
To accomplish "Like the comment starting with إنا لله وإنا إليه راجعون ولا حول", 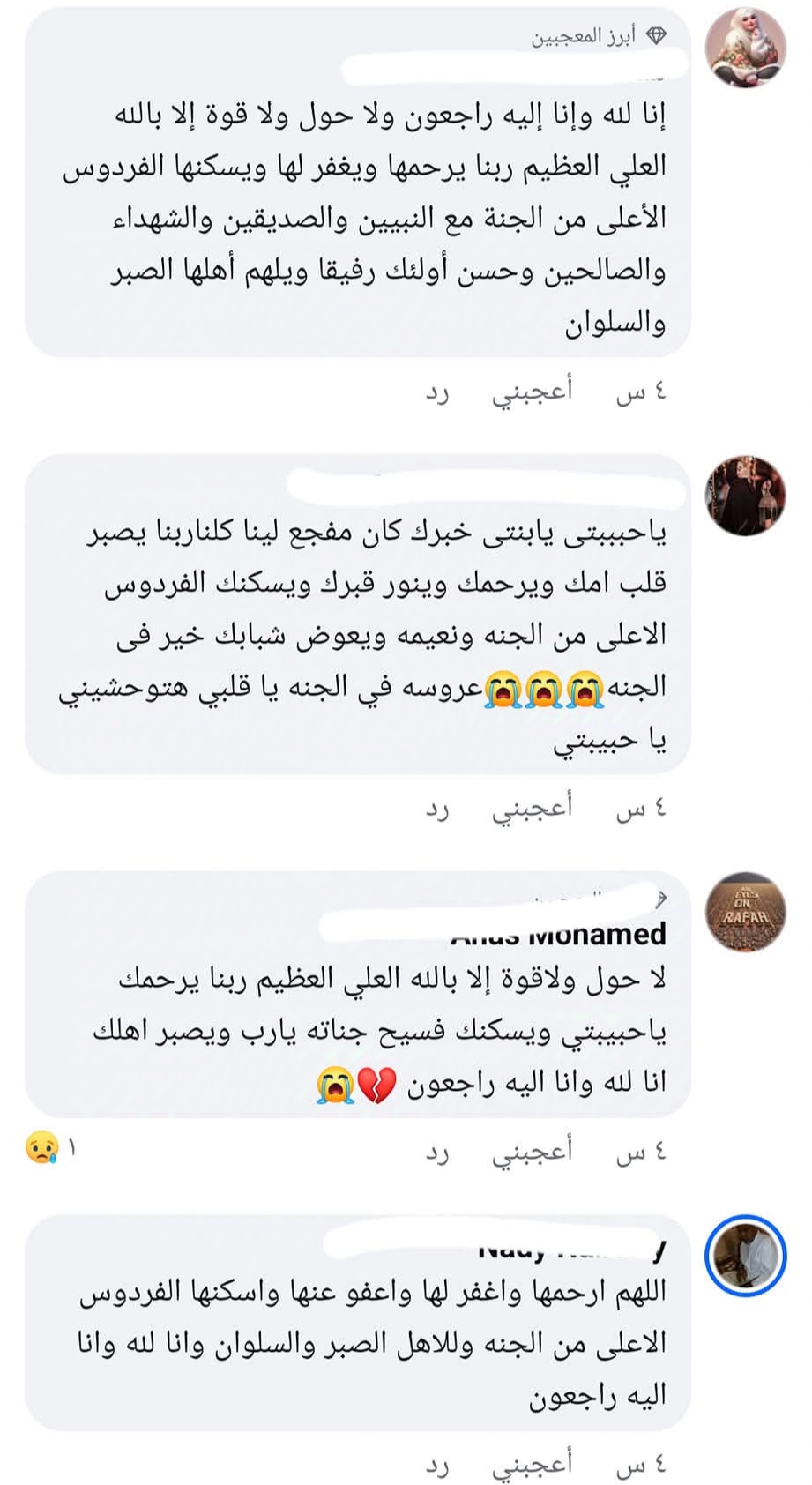I will [532, 392].
